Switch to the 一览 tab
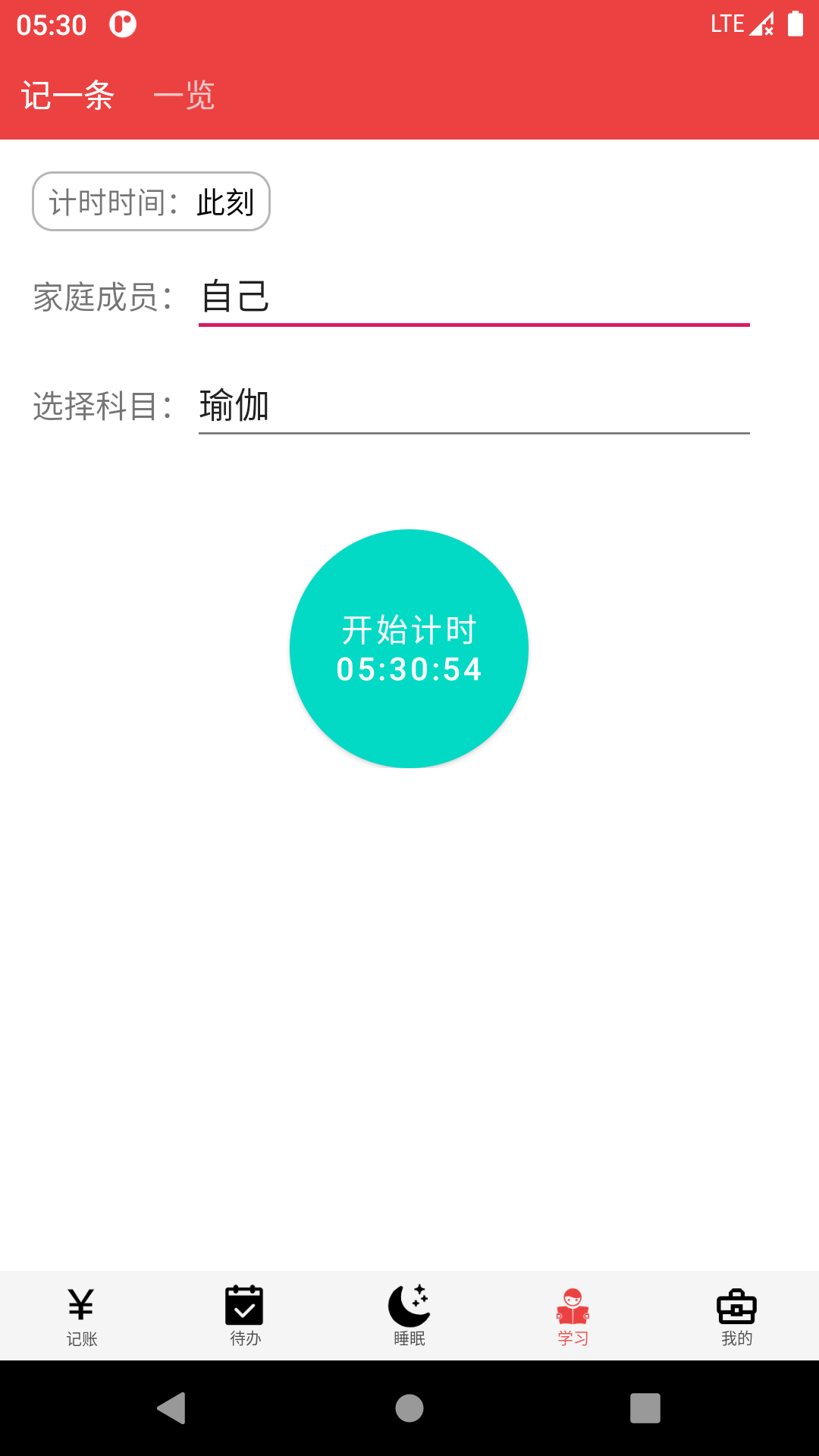This screenshot has width=819, height=1456. 184,96
